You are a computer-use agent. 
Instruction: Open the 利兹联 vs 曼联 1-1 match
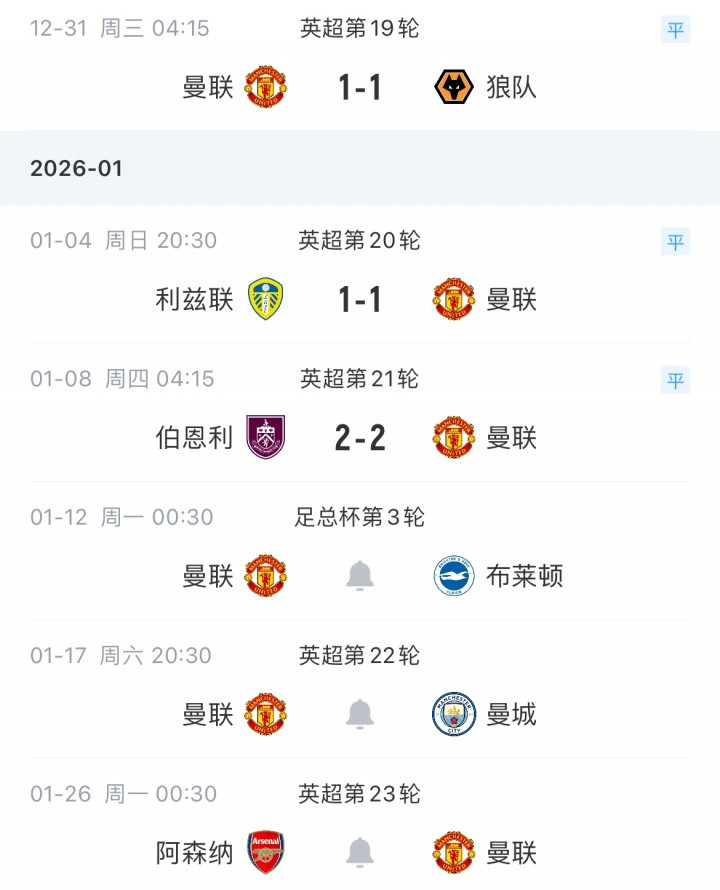[x=360, y=299]
